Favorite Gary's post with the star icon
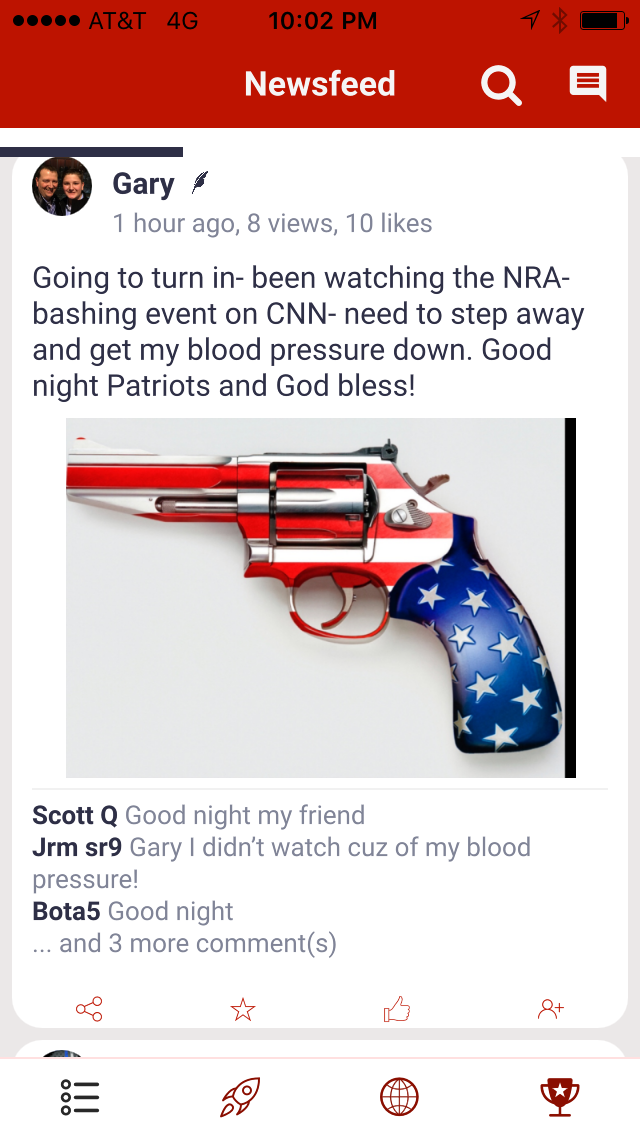 click(x=243, y=1008)
